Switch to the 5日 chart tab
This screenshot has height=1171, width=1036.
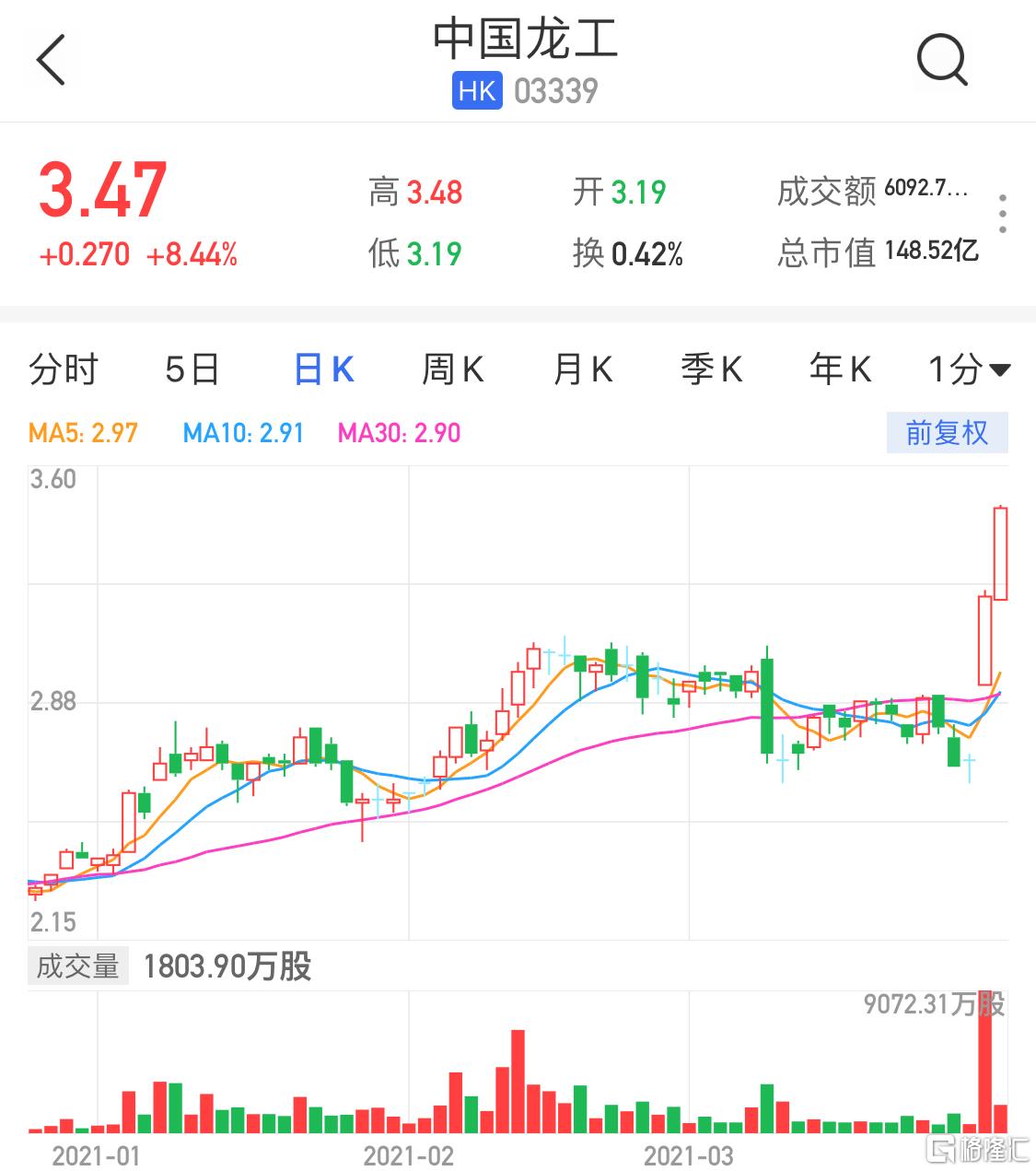coord(192,369)
